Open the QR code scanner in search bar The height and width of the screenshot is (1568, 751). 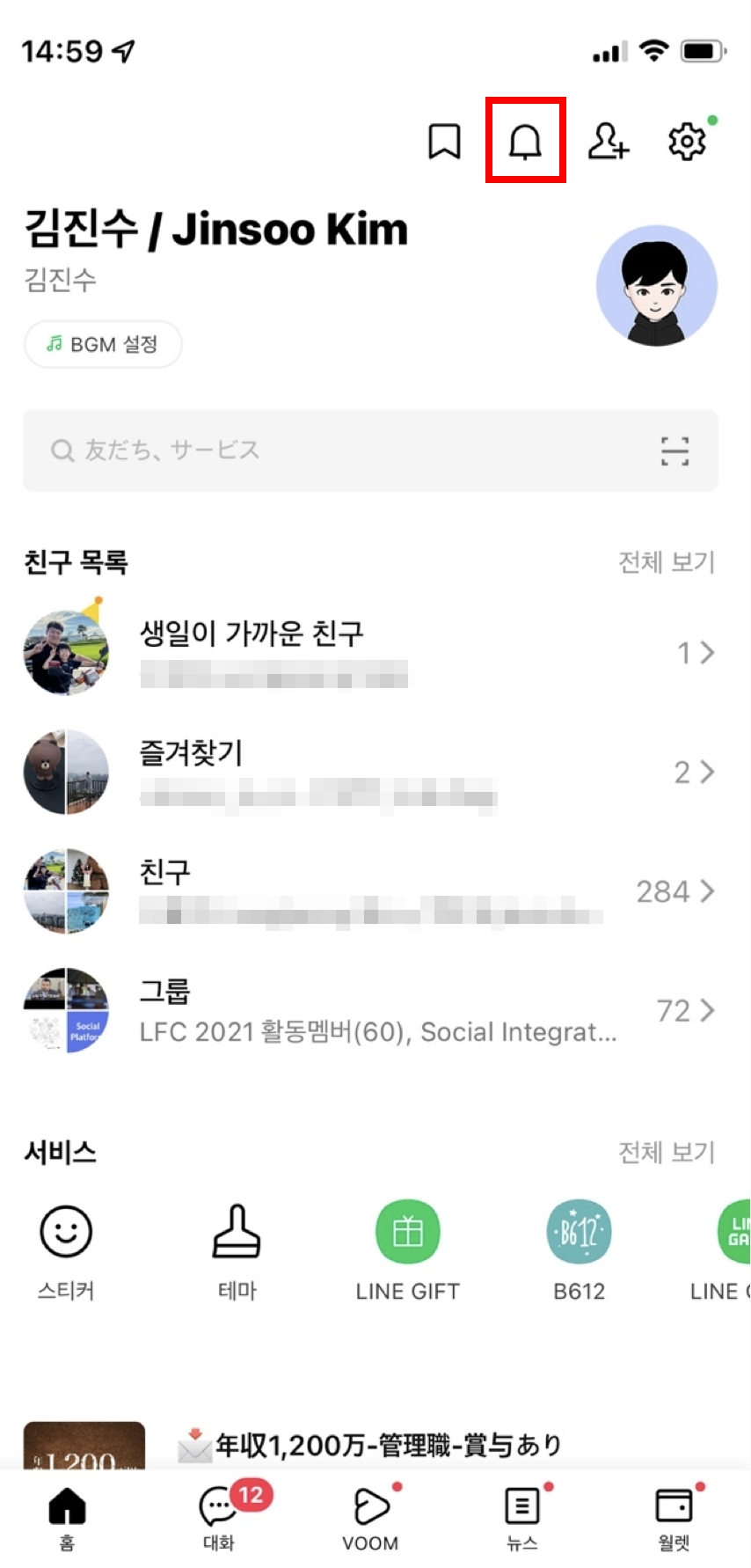pos(677,451)
